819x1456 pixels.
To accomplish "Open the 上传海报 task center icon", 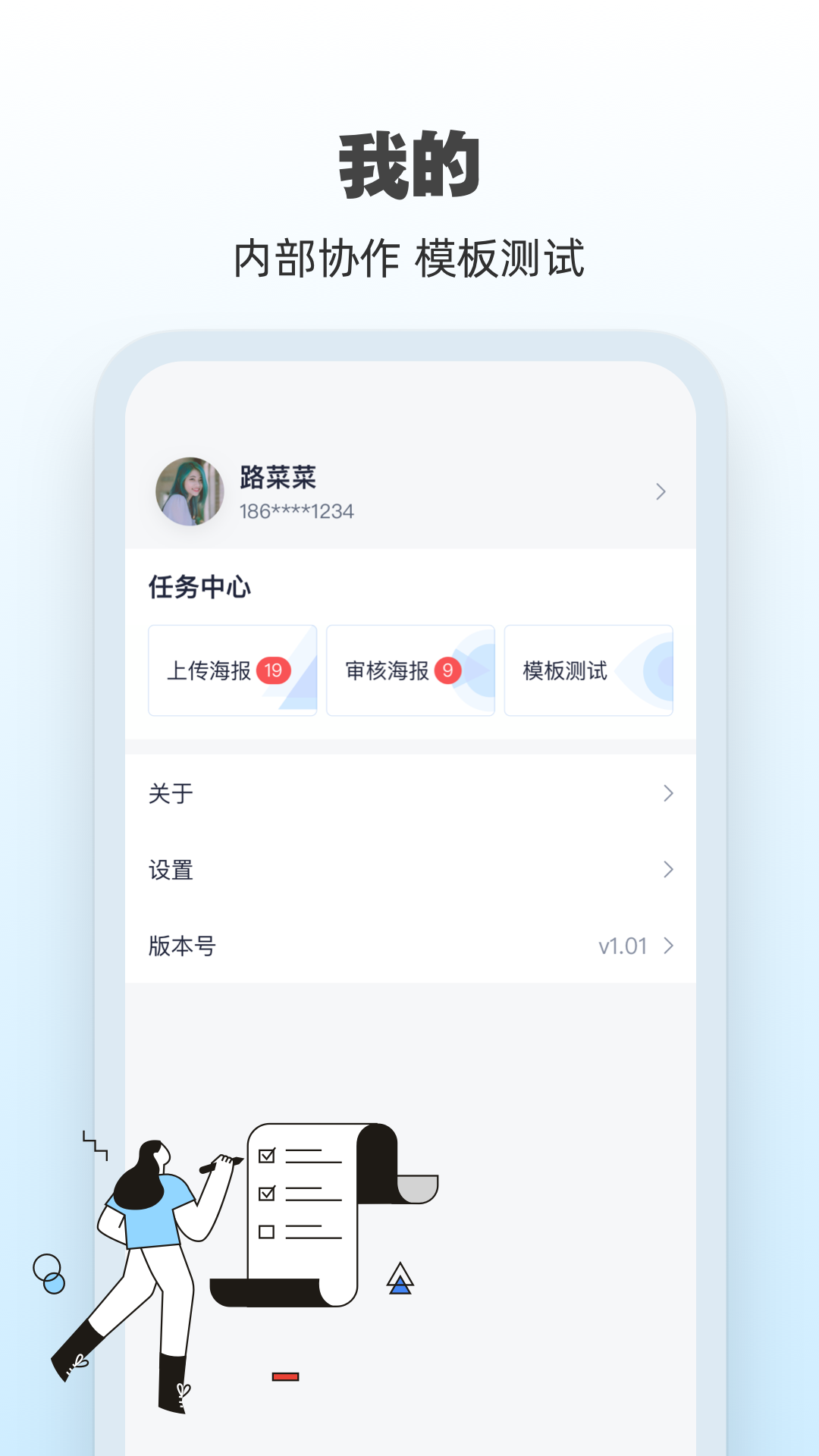I will point(232,670).
